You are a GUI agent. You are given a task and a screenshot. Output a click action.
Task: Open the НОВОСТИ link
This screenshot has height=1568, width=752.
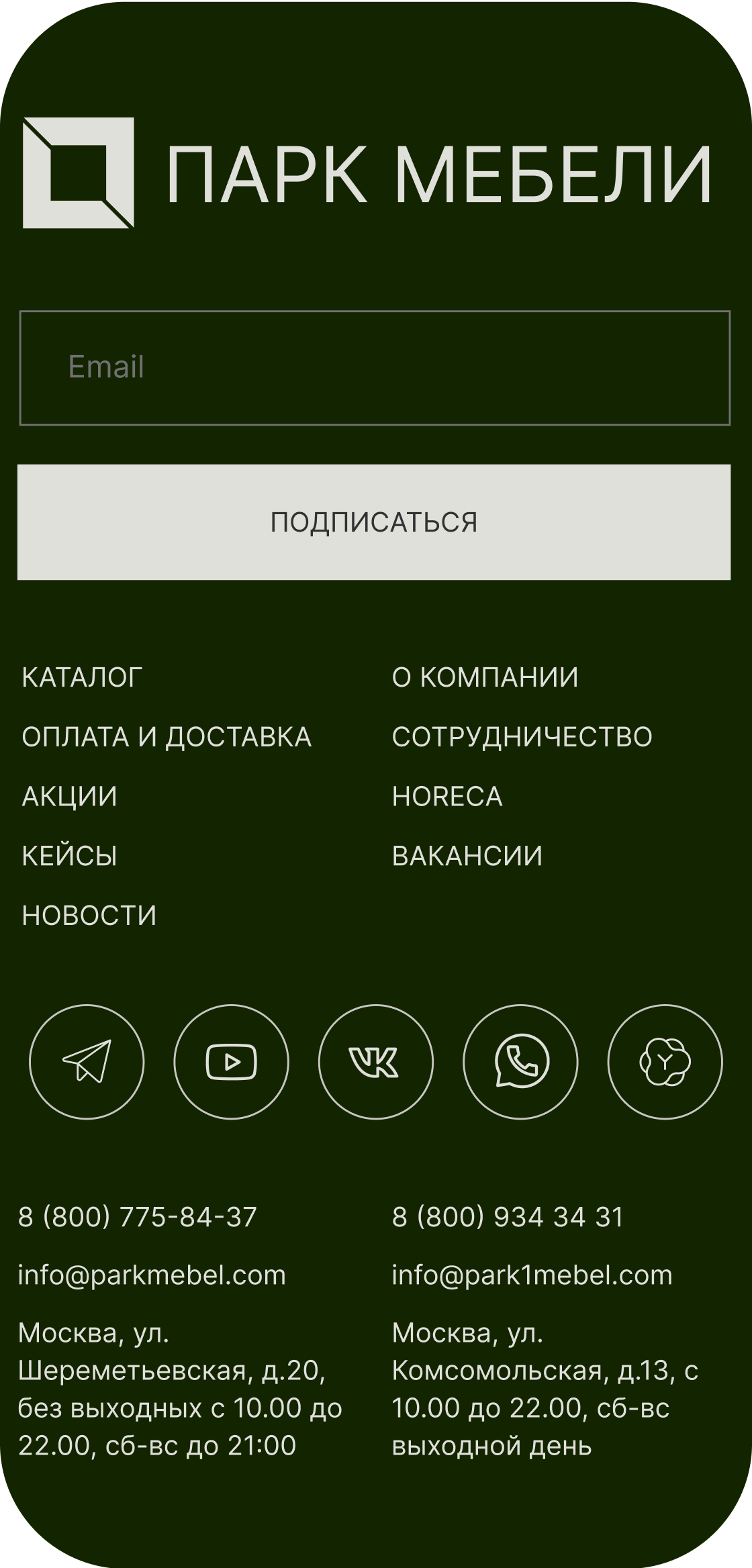point(89,916)
